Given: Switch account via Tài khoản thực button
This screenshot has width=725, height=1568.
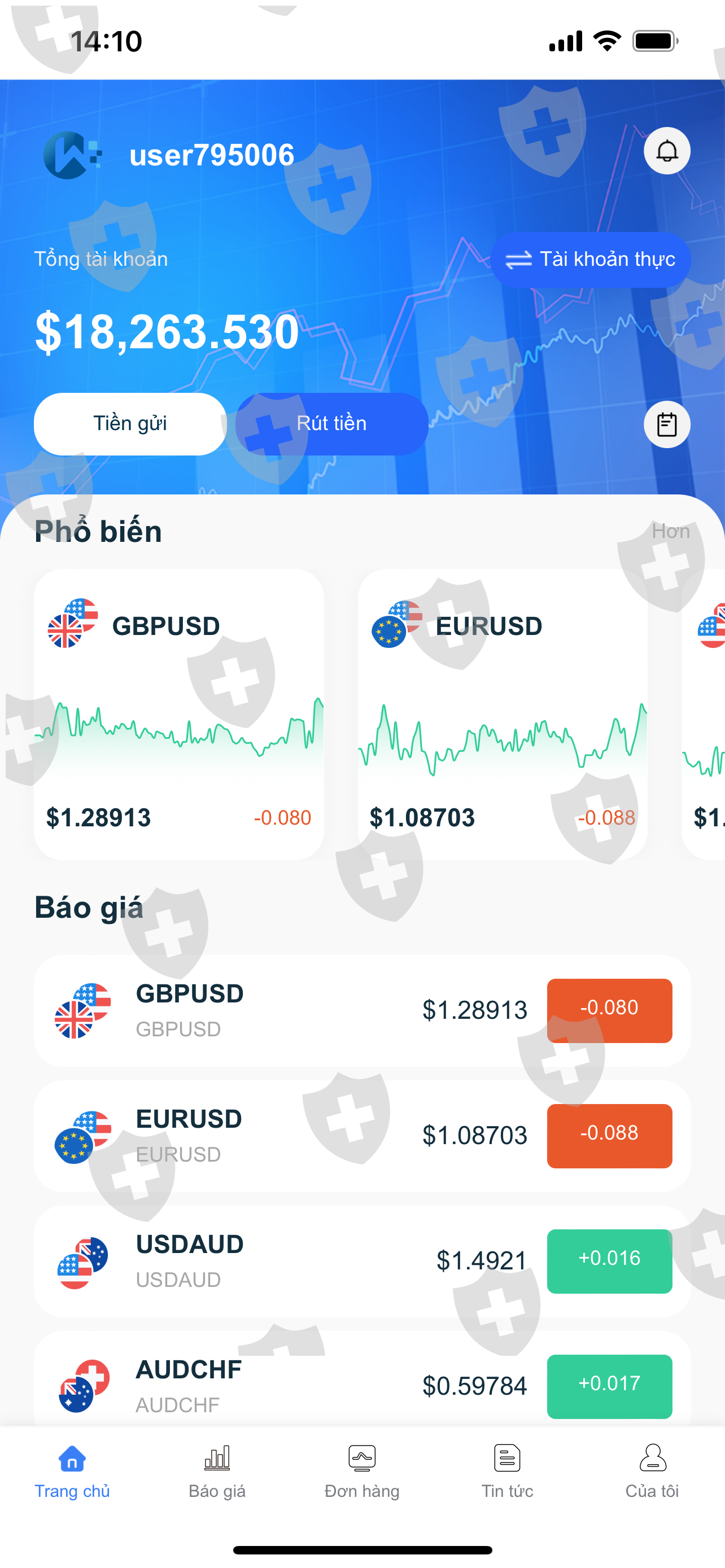Looking at the screenshot, I should 590,259.
